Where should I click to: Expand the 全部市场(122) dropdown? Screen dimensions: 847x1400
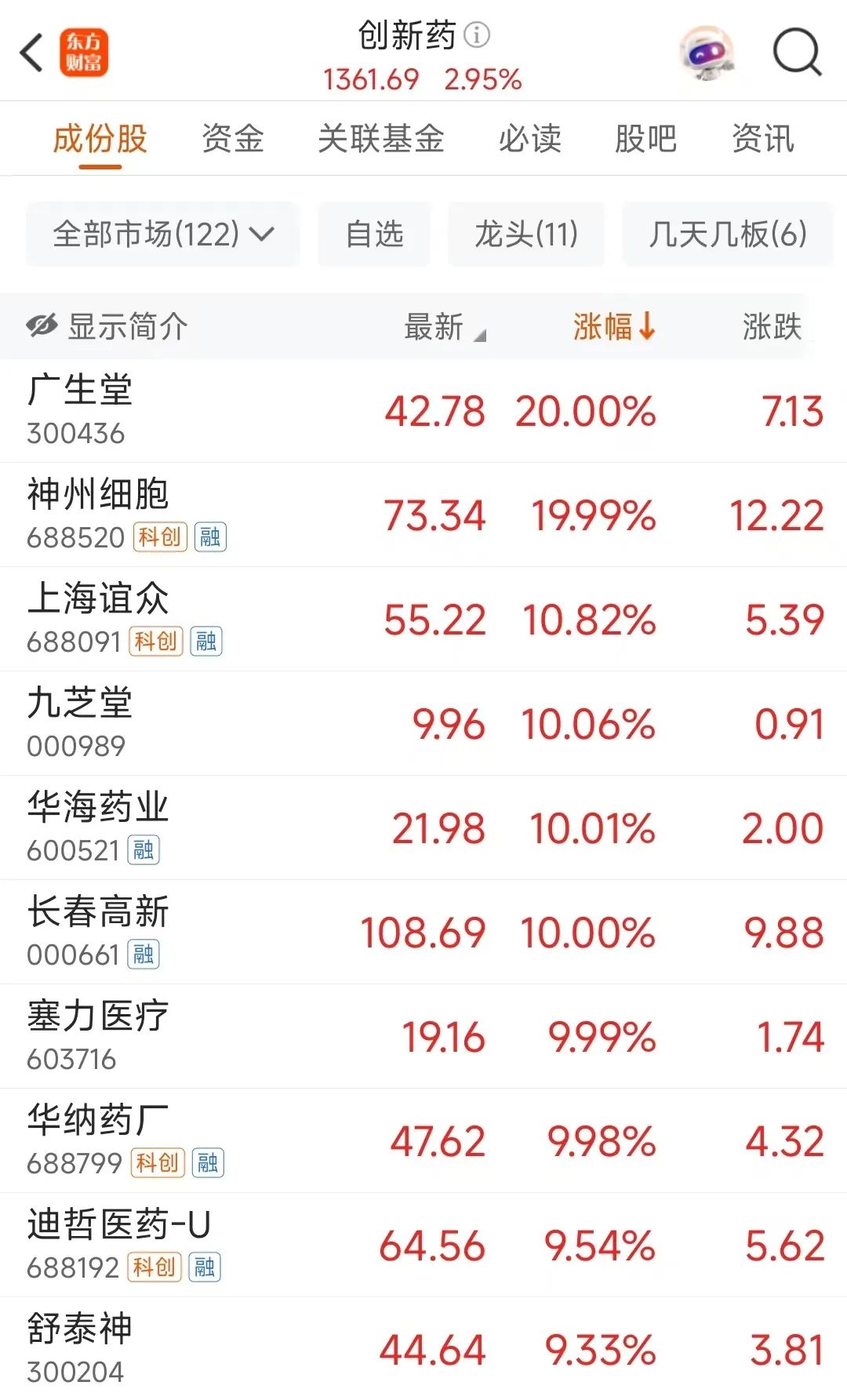[x=163, y=234]
